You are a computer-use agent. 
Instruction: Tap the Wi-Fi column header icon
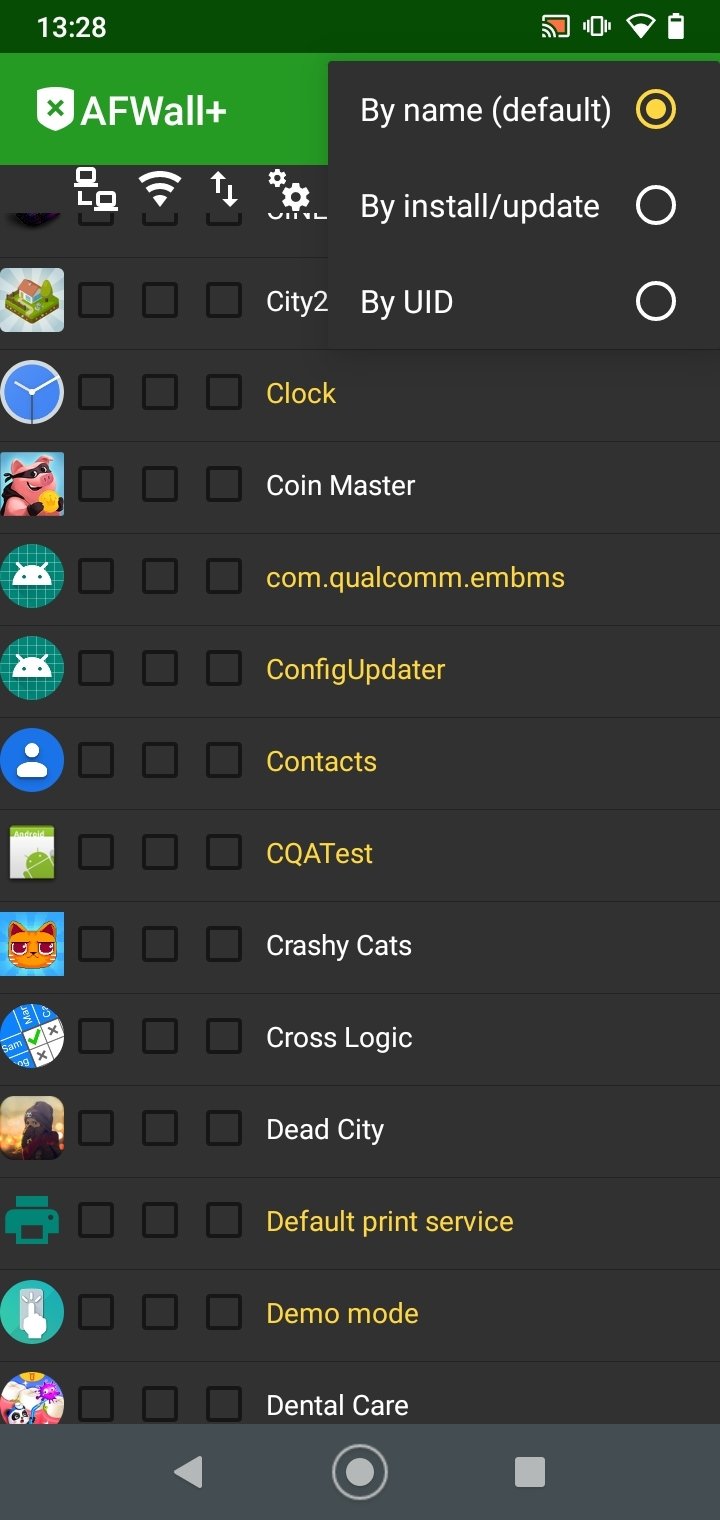click(x=160, y=188)
